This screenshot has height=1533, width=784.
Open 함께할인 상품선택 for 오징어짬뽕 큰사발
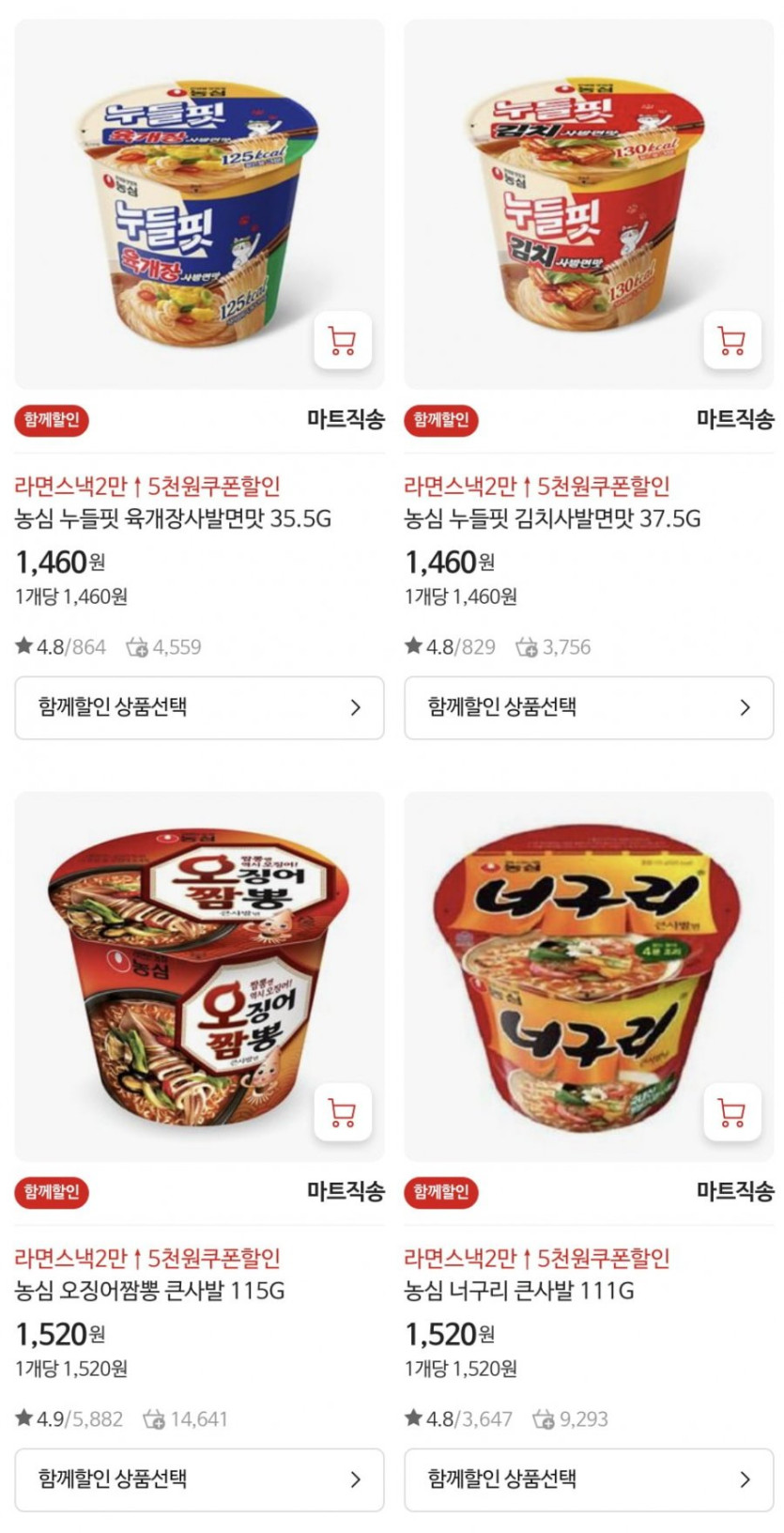click(x=199, y=1479)
